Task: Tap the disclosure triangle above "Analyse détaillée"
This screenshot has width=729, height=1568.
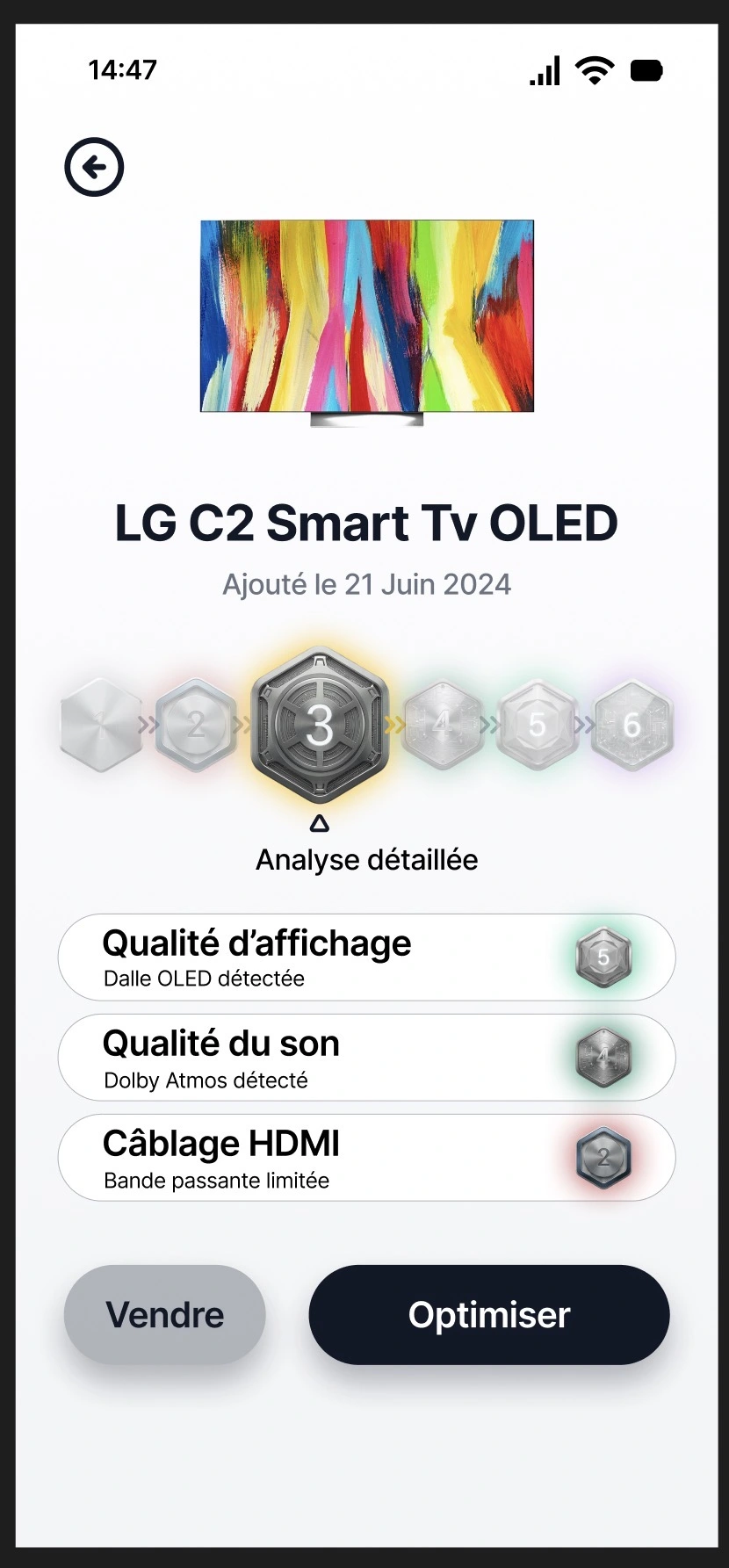Action: coord(319,823)
